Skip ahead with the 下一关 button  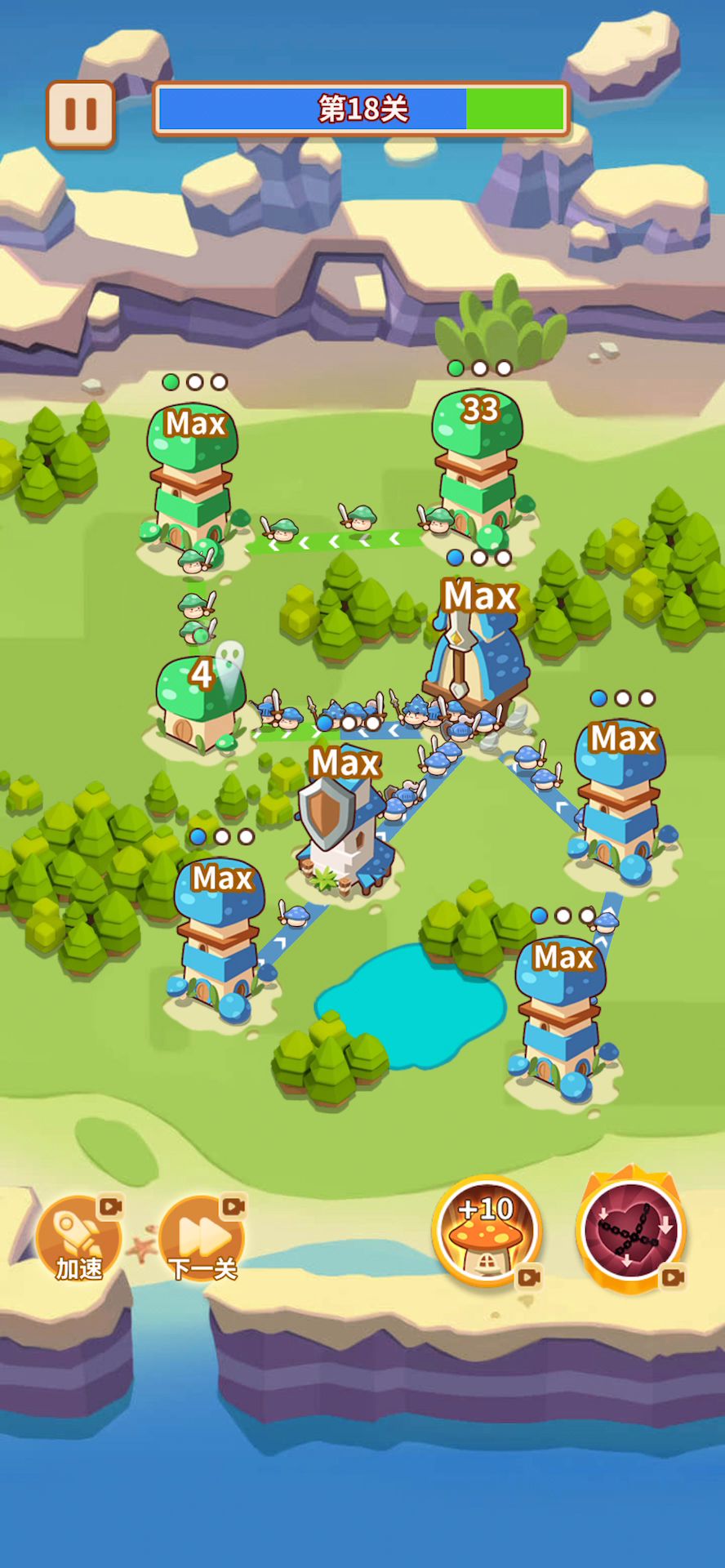[202, 1238]
